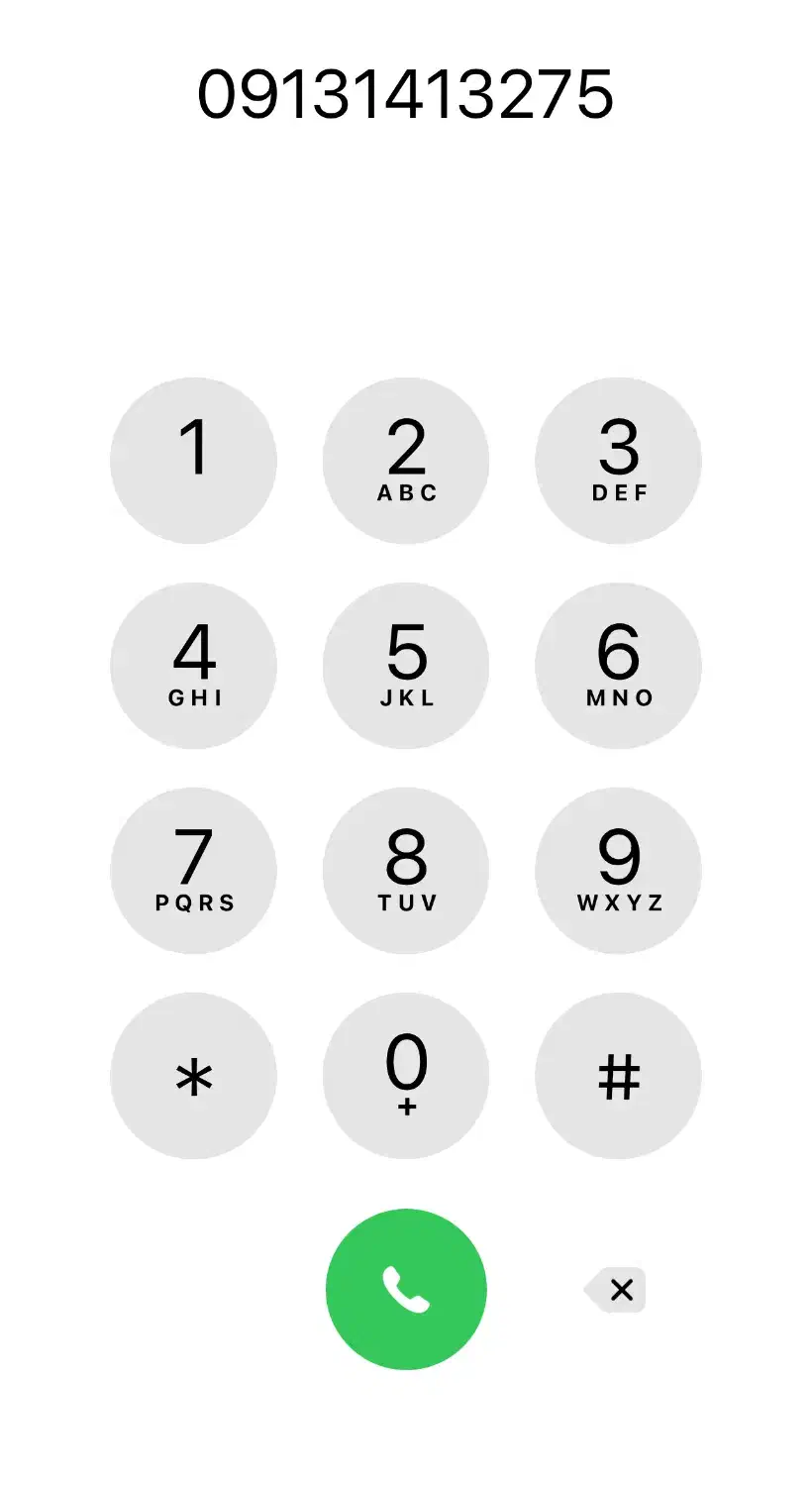
Task: Tap the 8 TUV key
Action: tap(406, 871)
